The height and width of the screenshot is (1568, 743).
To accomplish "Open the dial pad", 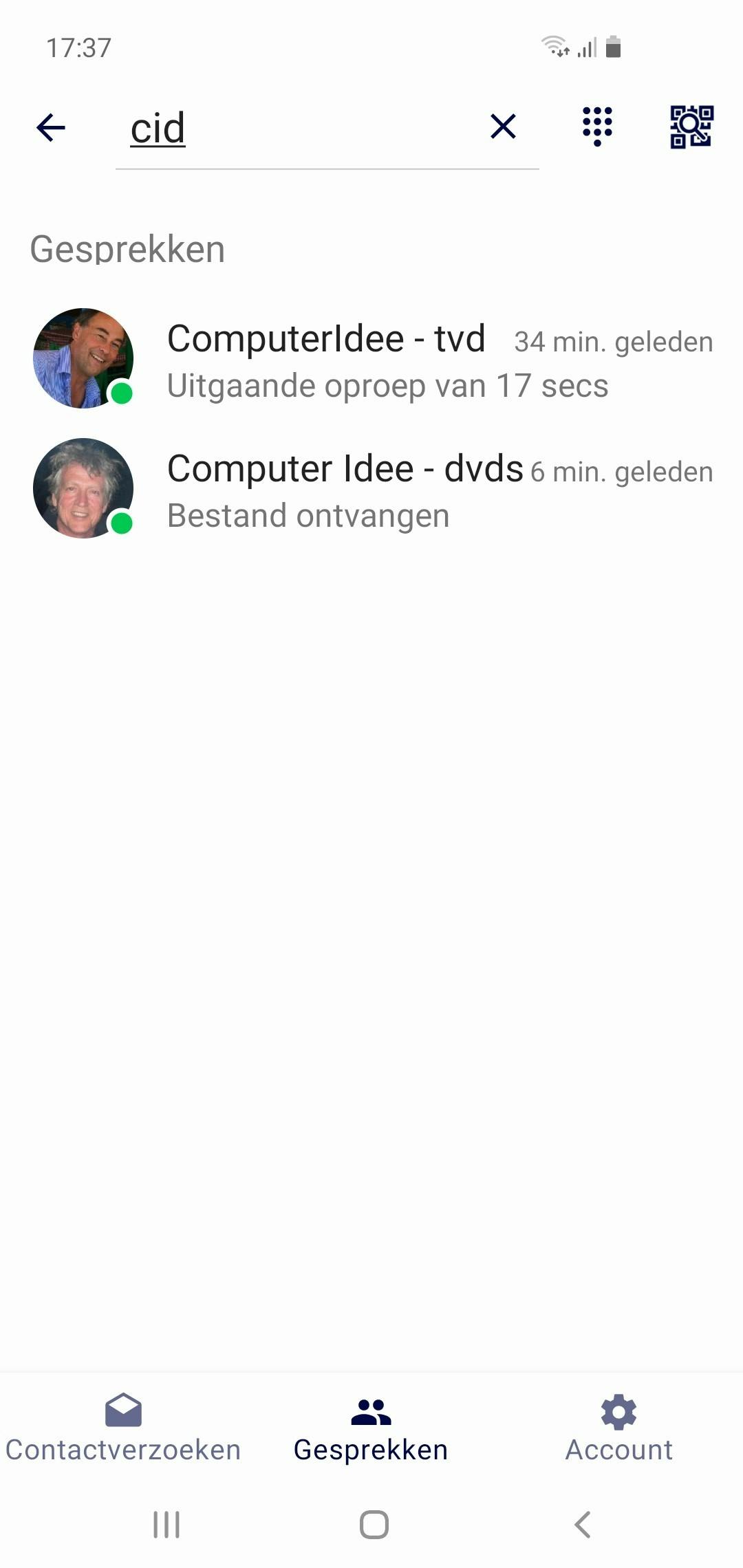I will [597, 127].
